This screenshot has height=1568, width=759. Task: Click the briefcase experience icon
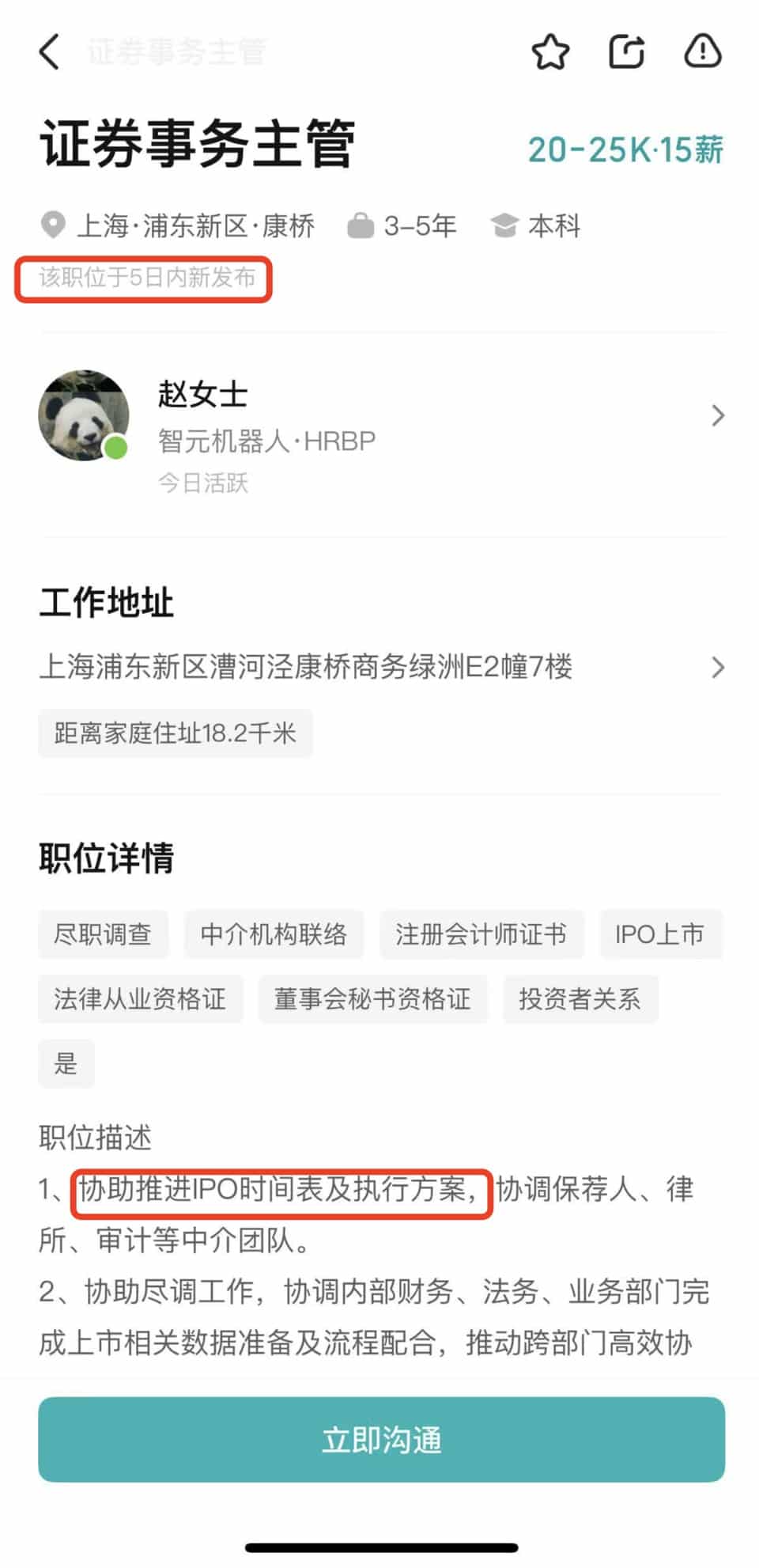click(x=362, y=225)
